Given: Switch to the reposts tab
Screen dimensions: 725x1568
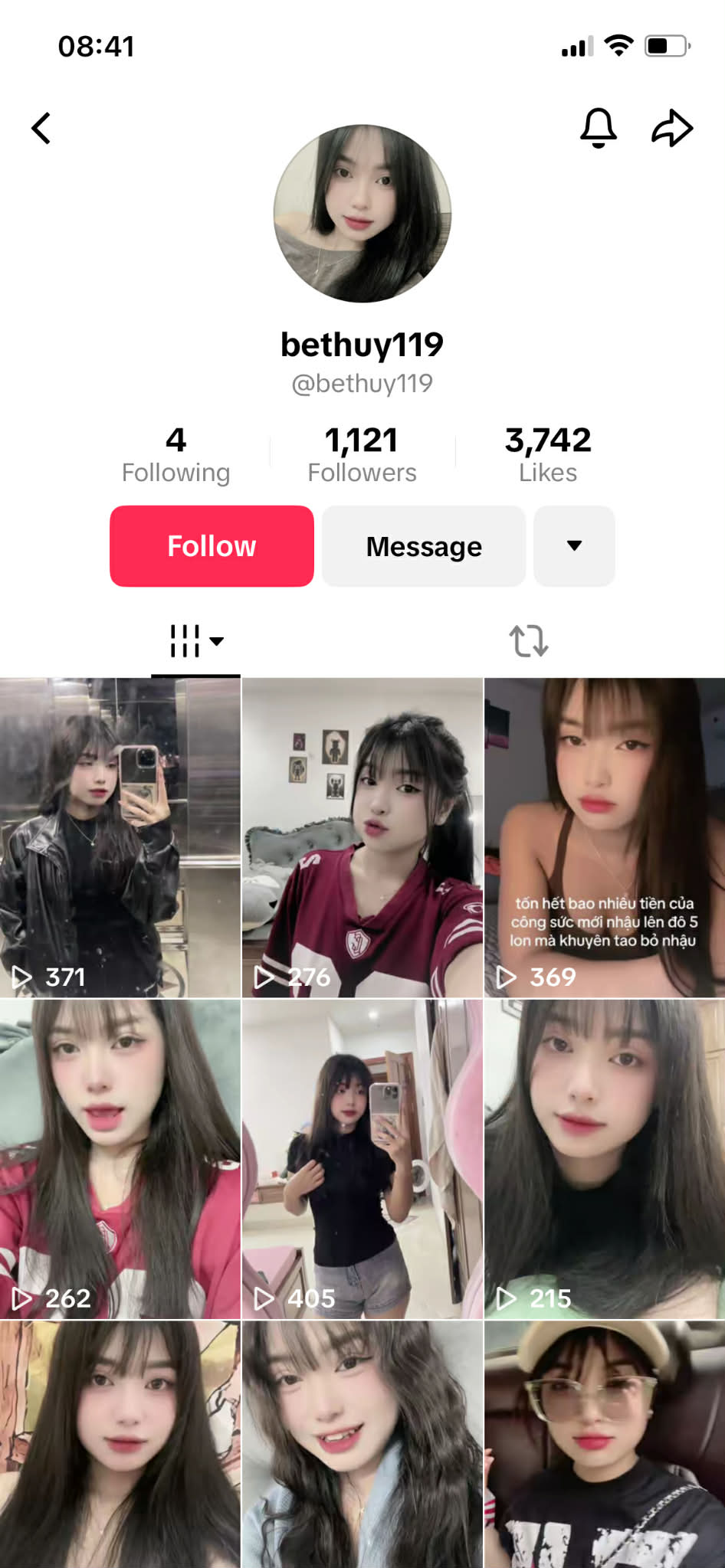Looking at the screenshot, I should pos(529,640).
